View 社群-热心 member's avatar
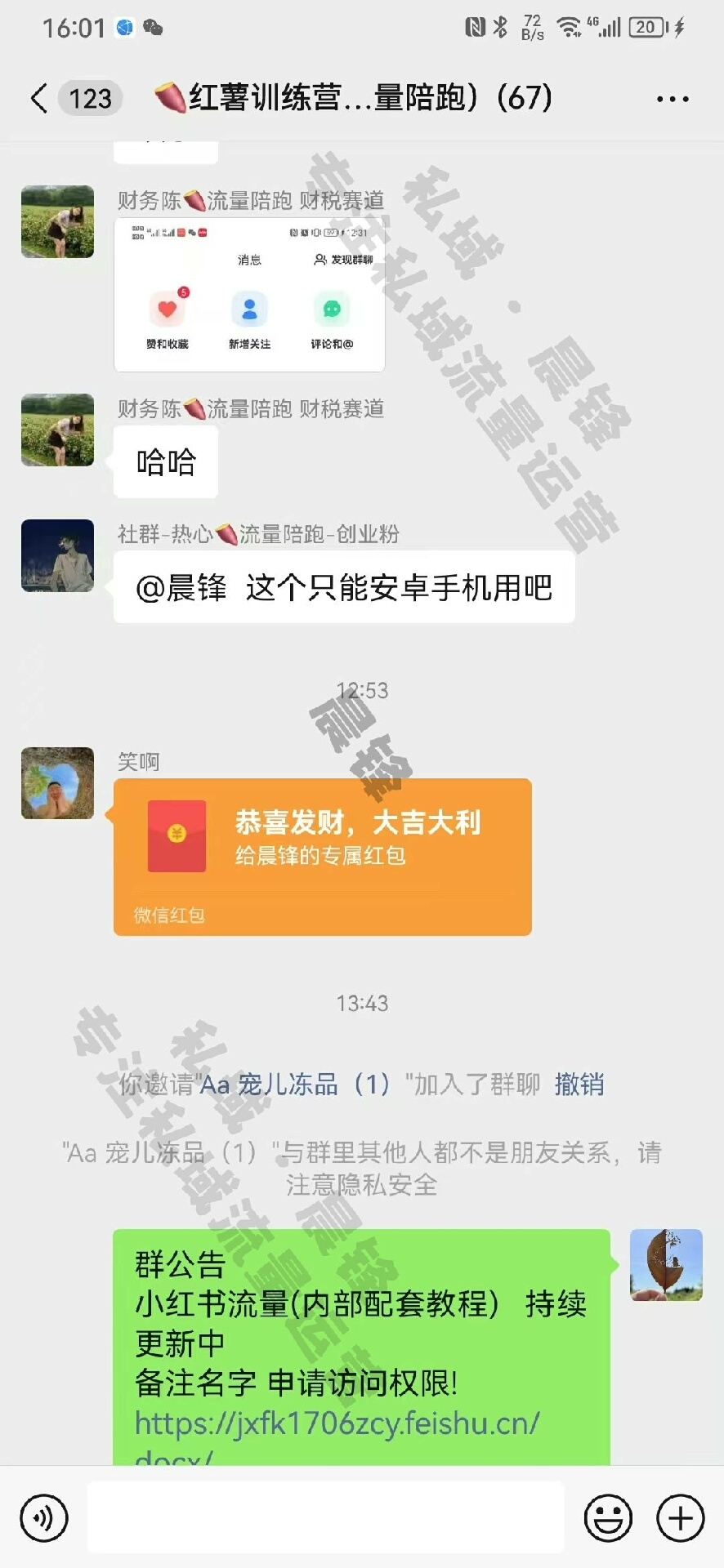The width and height of the screenshot is (724, 1568). click(57, 555)
